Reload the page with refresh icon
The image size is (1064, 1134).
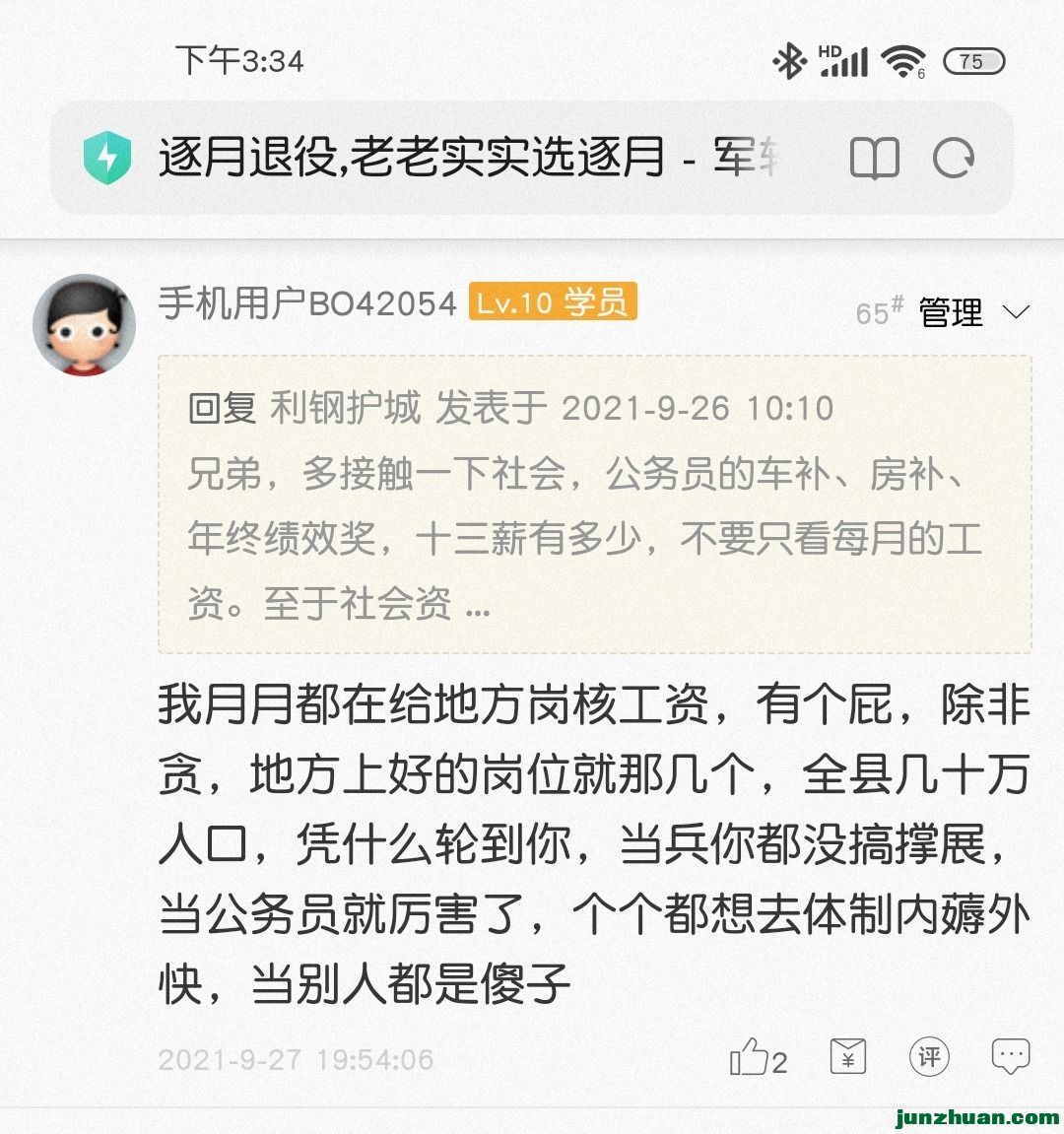point(953,159)
